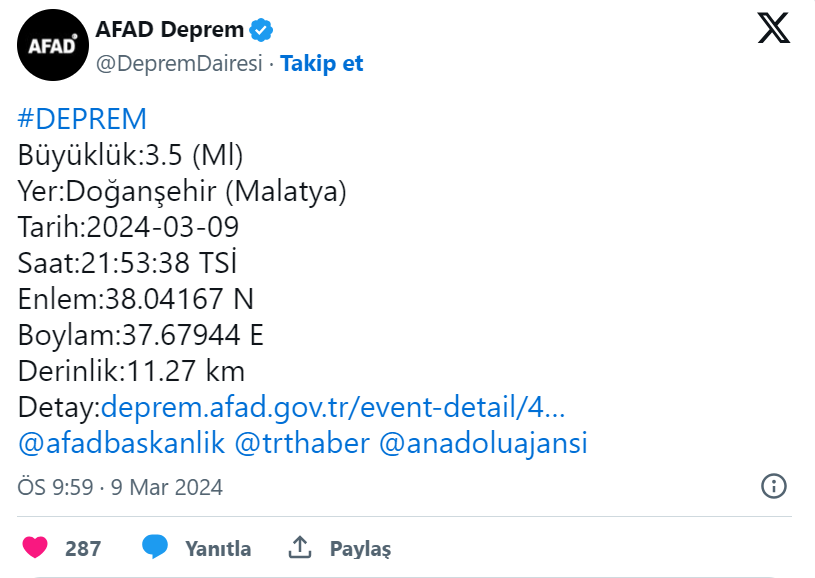The height and width of the screenshot is (578, 815).
Task: Reply with the Yanıtla button
Action: click(197, 548)
